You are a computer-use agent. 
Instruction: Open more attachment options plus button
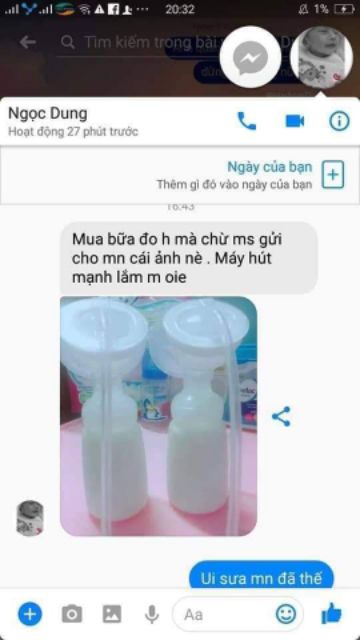[x=29, y=614]
